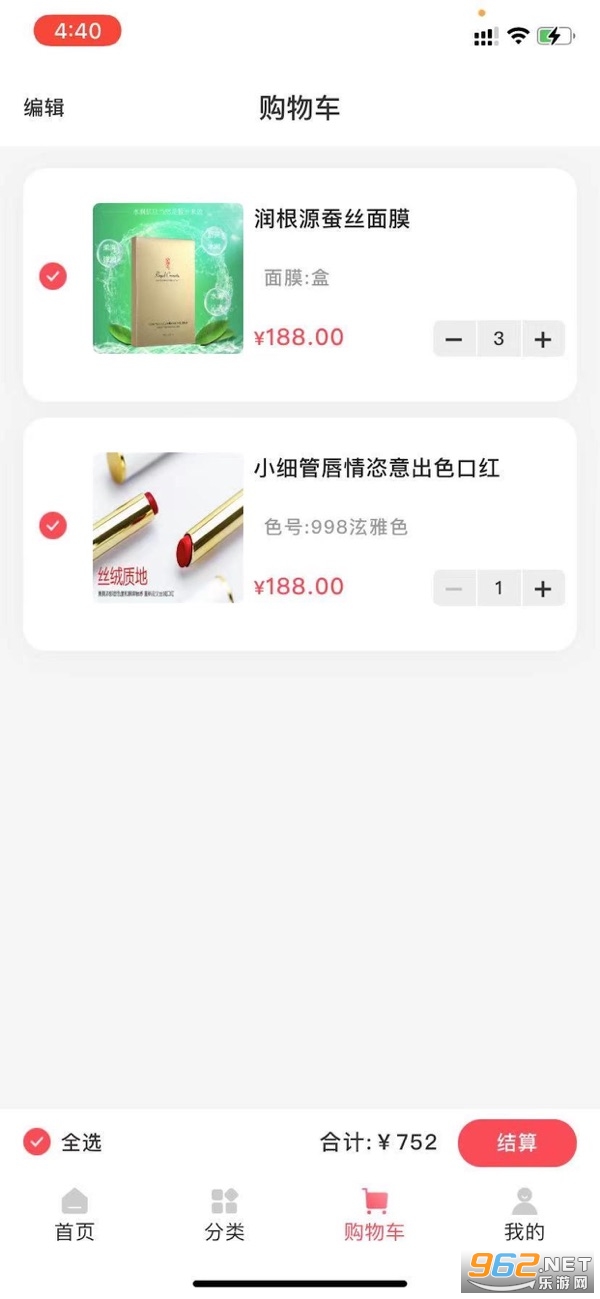Tap 结算 to check out
The image size is (600, 1299).
tap(517, 1143)
